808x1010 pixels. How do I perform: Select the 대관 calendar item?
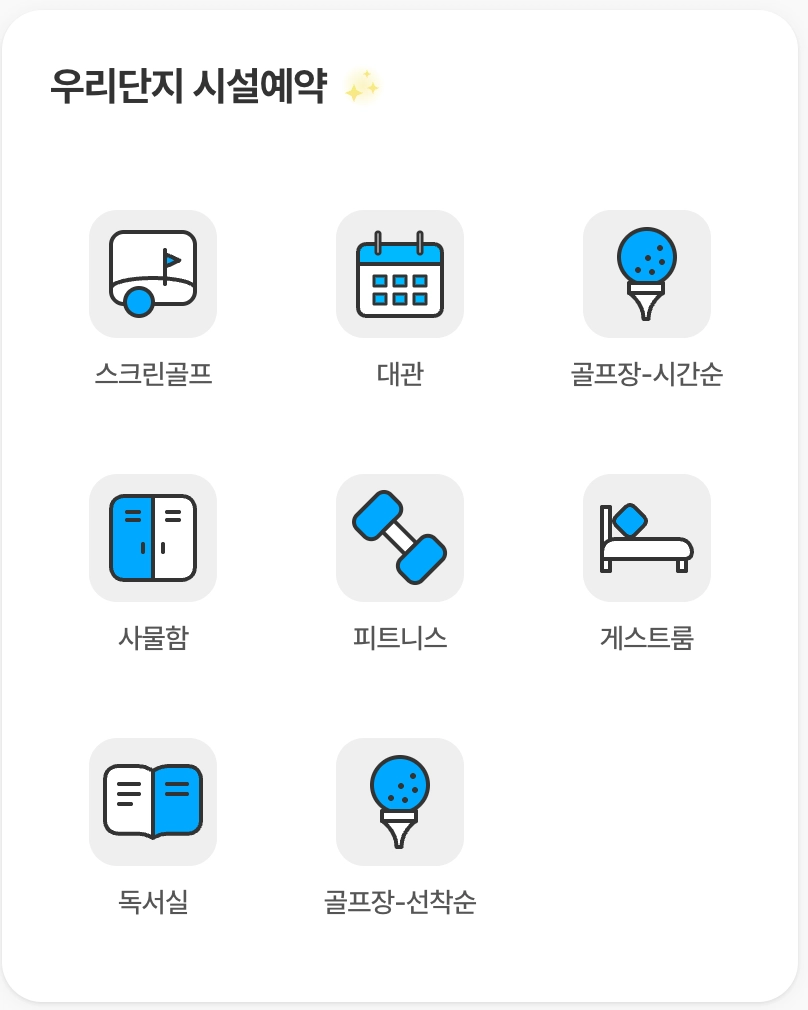[400, 274]
